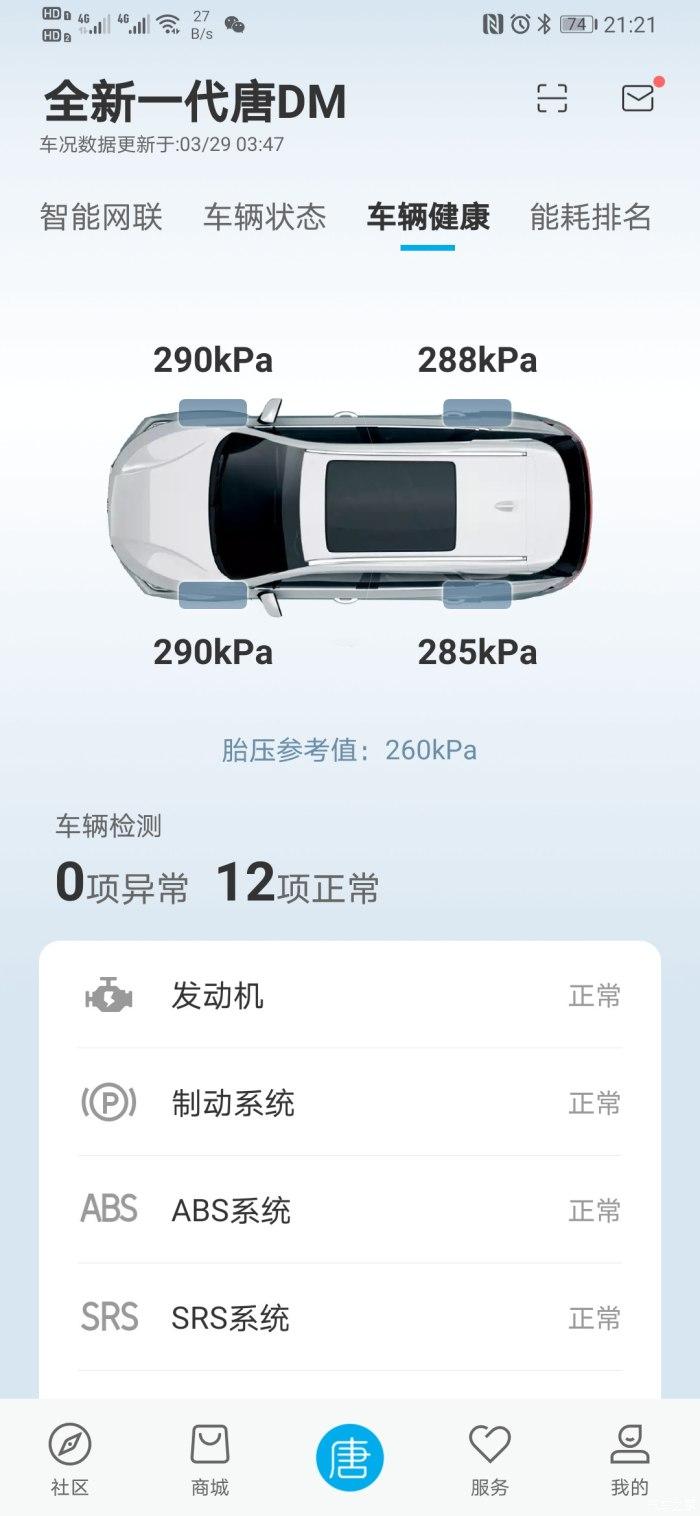This screenshot has width=700, height=1516.
Task: Open the 我的 profile tab
Action: pos(630,1459)
